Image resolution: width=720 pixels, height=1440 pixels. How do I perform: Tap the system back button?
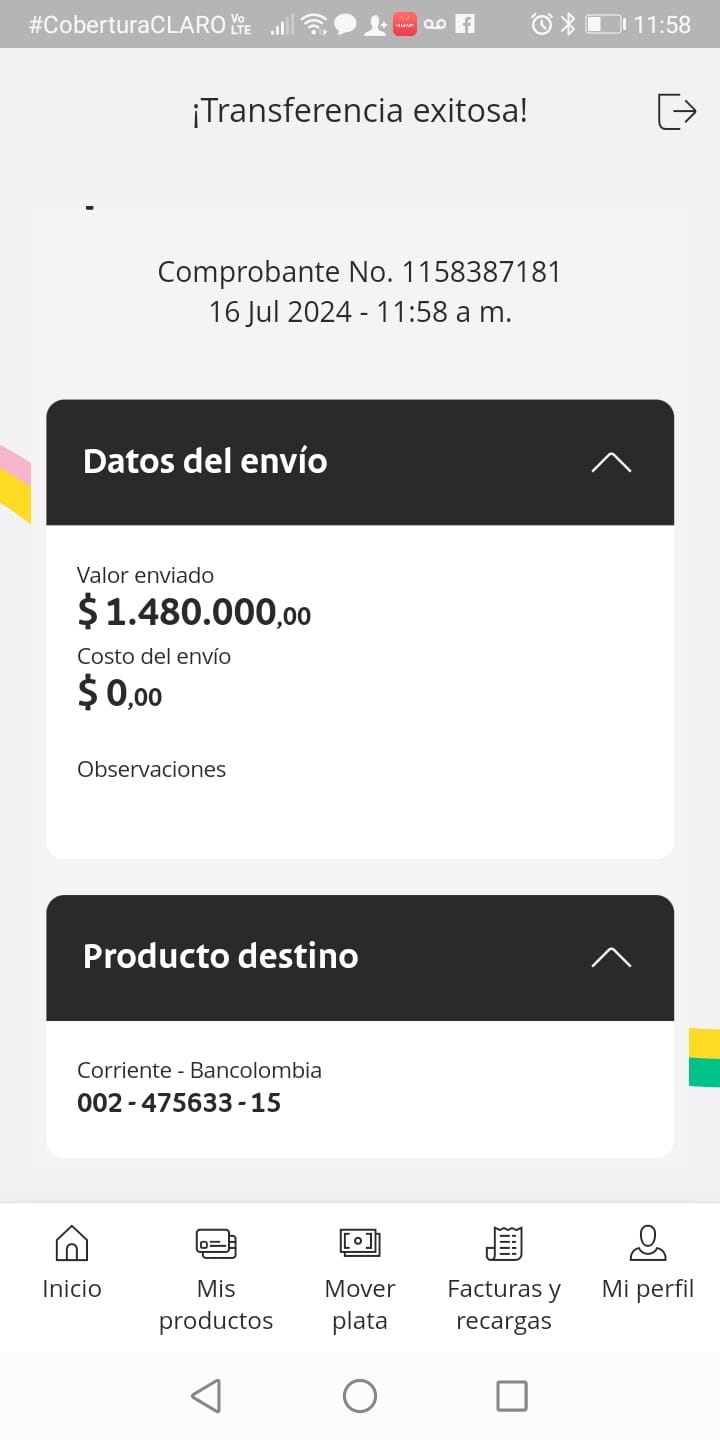tap(206, 1396)
